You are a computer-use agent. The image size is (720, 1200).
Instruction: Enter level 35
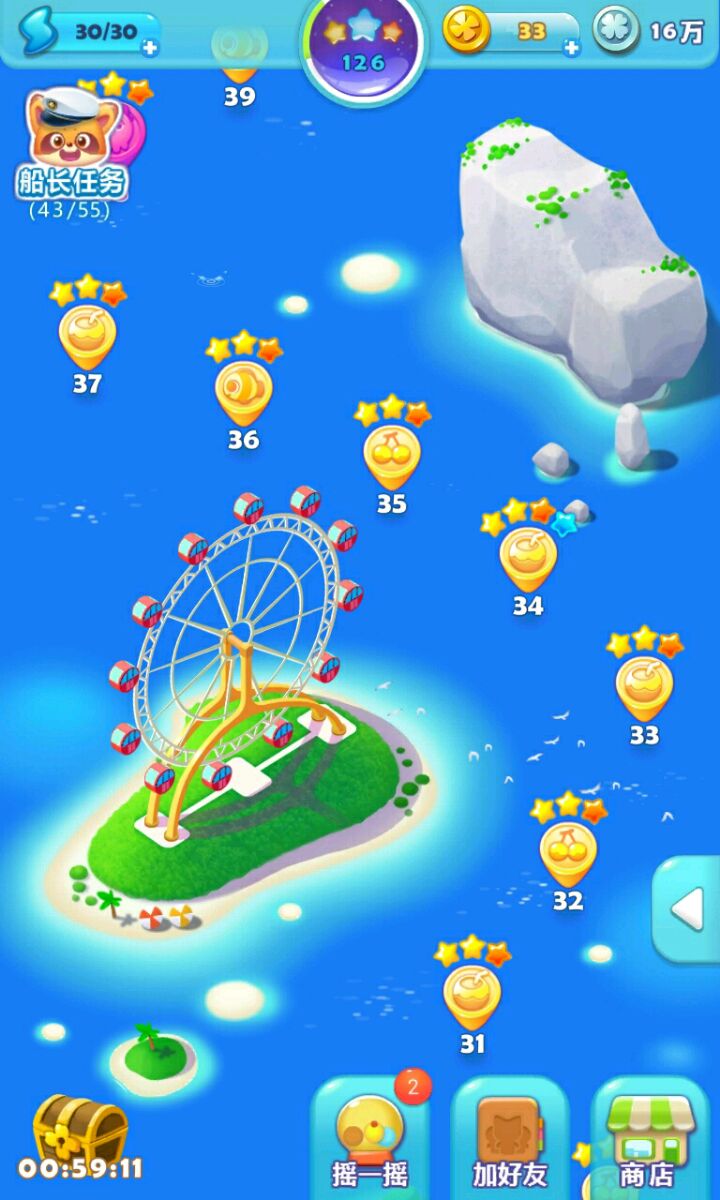[391, 456]
